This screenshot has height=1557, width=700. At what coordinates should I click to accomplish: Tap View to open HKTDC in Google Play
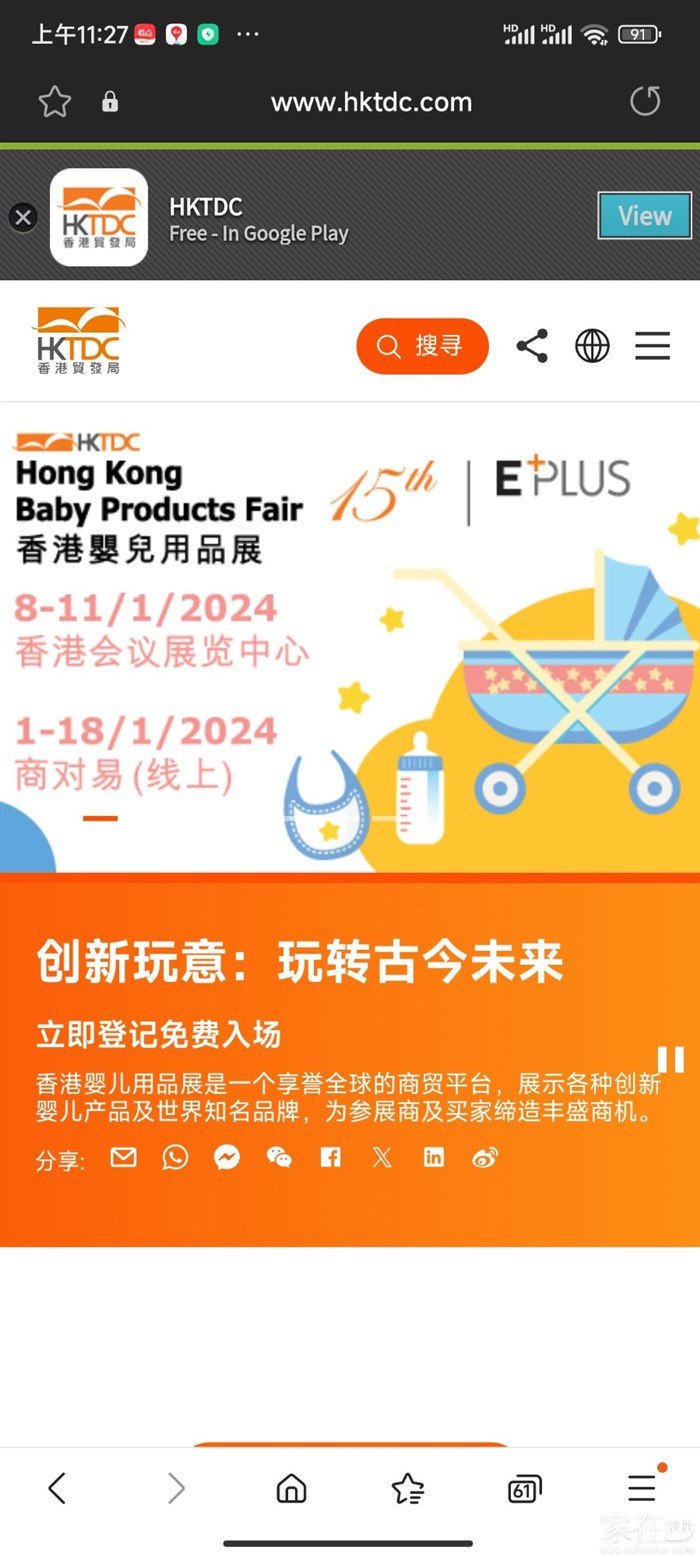[644, 216]
